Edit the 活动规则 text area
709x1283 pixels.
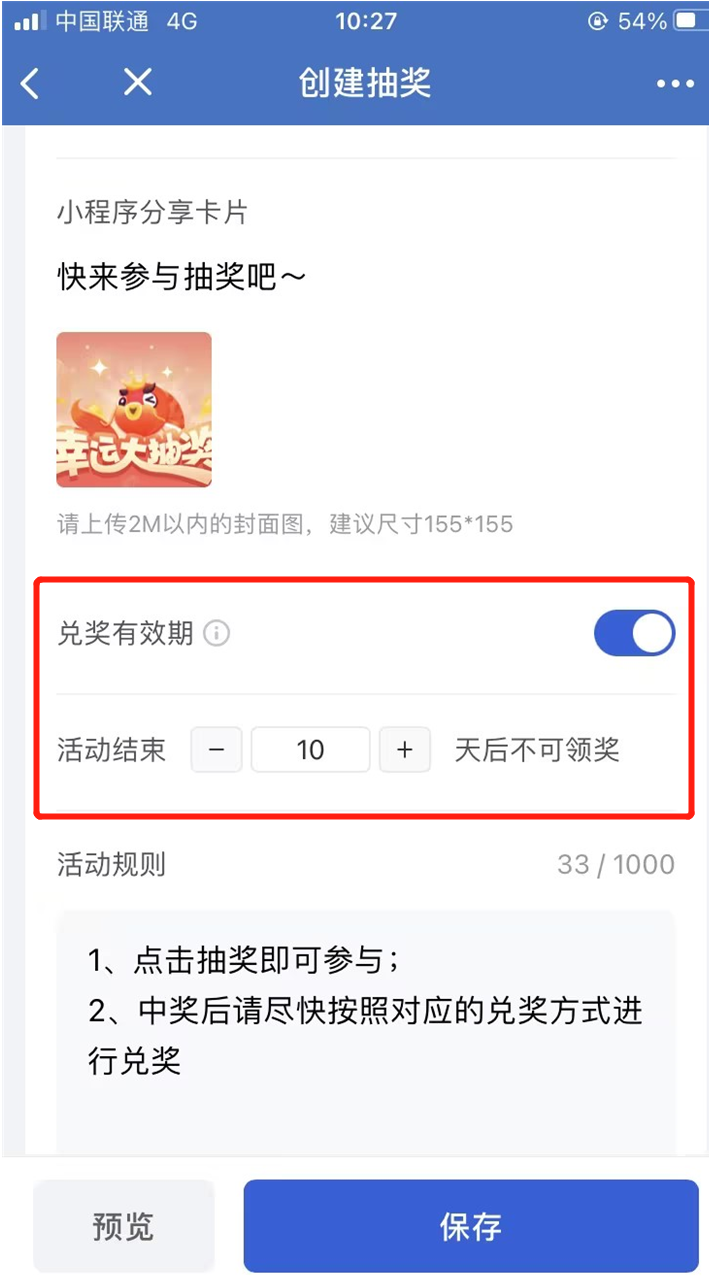click(x=365, y=1030)
